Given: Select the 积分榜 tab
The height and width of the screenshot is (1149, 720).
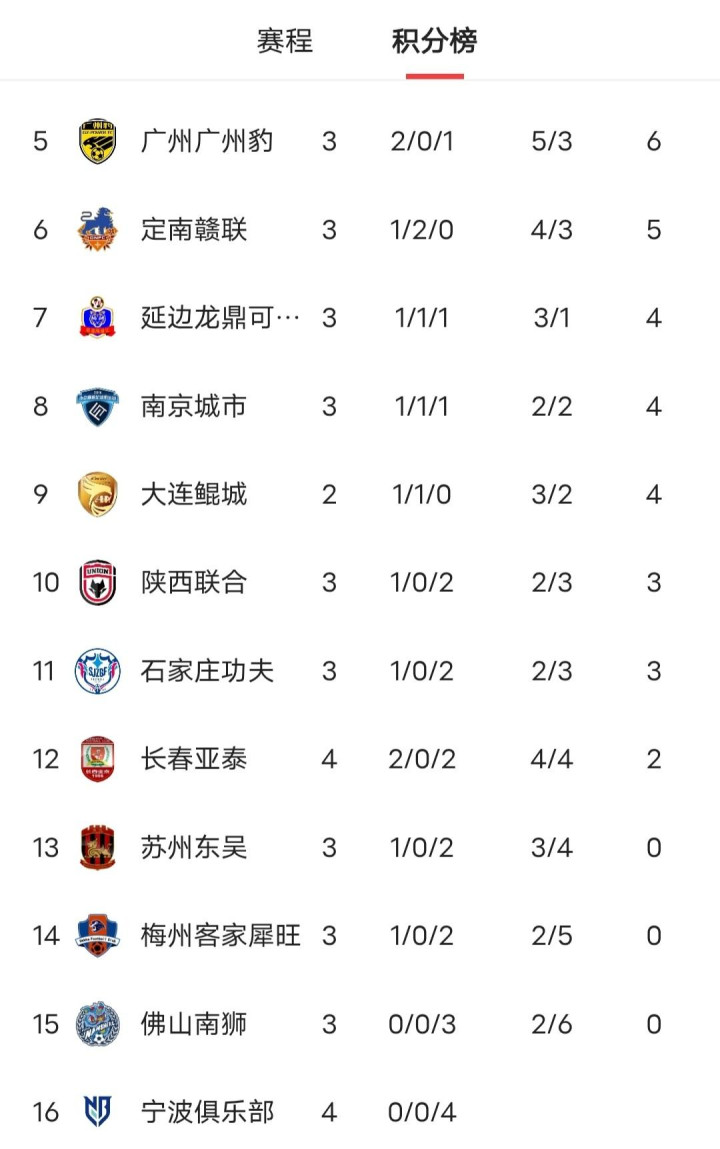Looking at the screenshot, I should pos(434,41).
